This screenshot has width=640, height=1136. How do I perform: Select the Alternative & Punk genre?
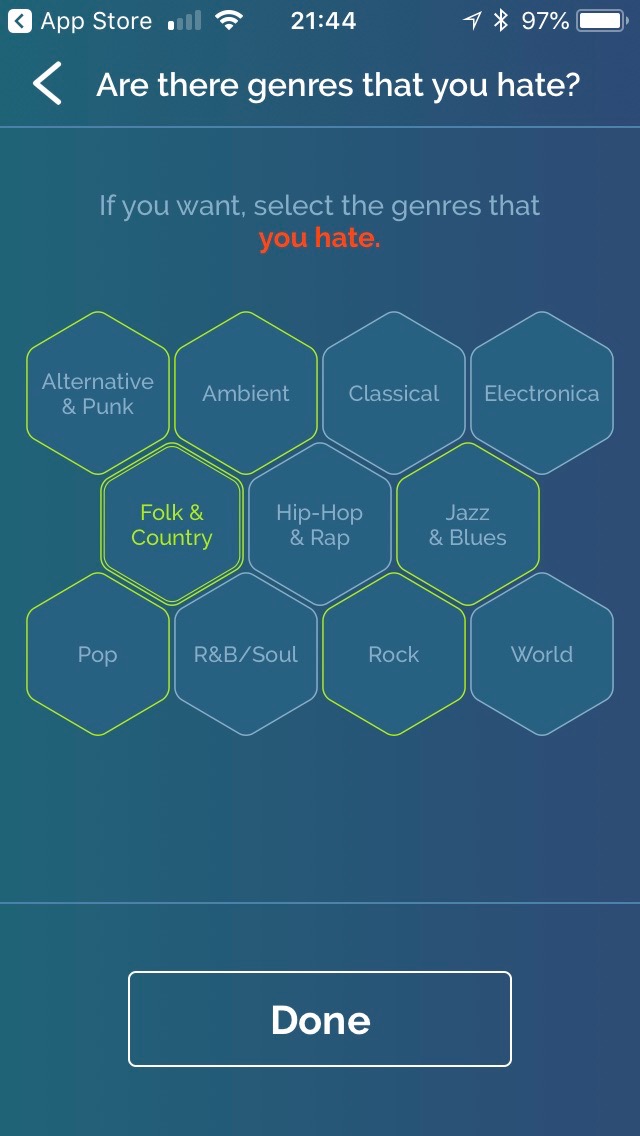coord(98,393)
